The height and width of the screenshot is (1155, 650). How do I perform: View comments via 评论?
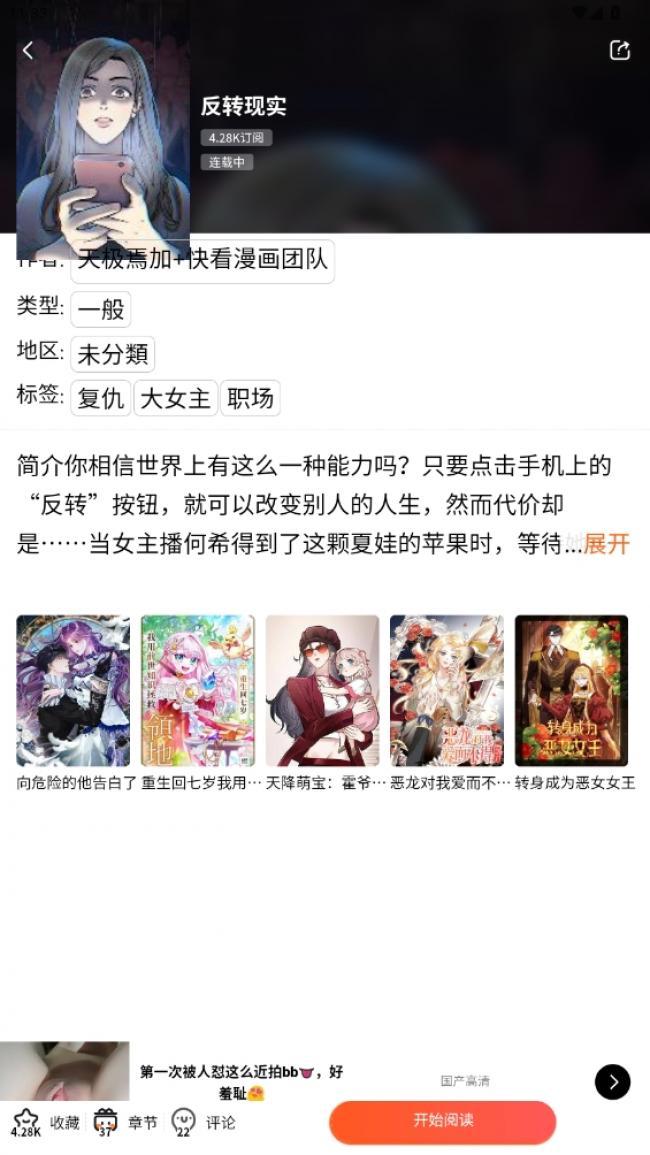(203, 1123)
